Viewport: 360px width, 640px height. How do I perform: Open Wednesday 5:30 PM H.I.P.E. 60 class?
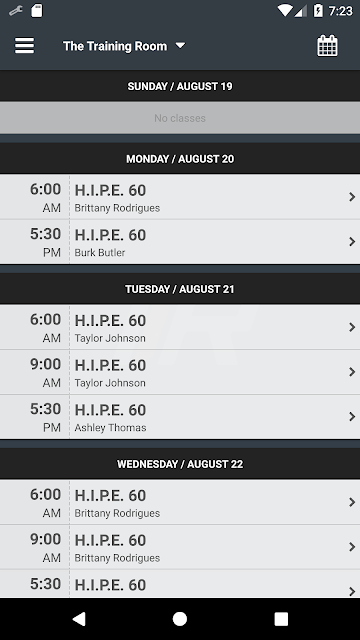180,584
